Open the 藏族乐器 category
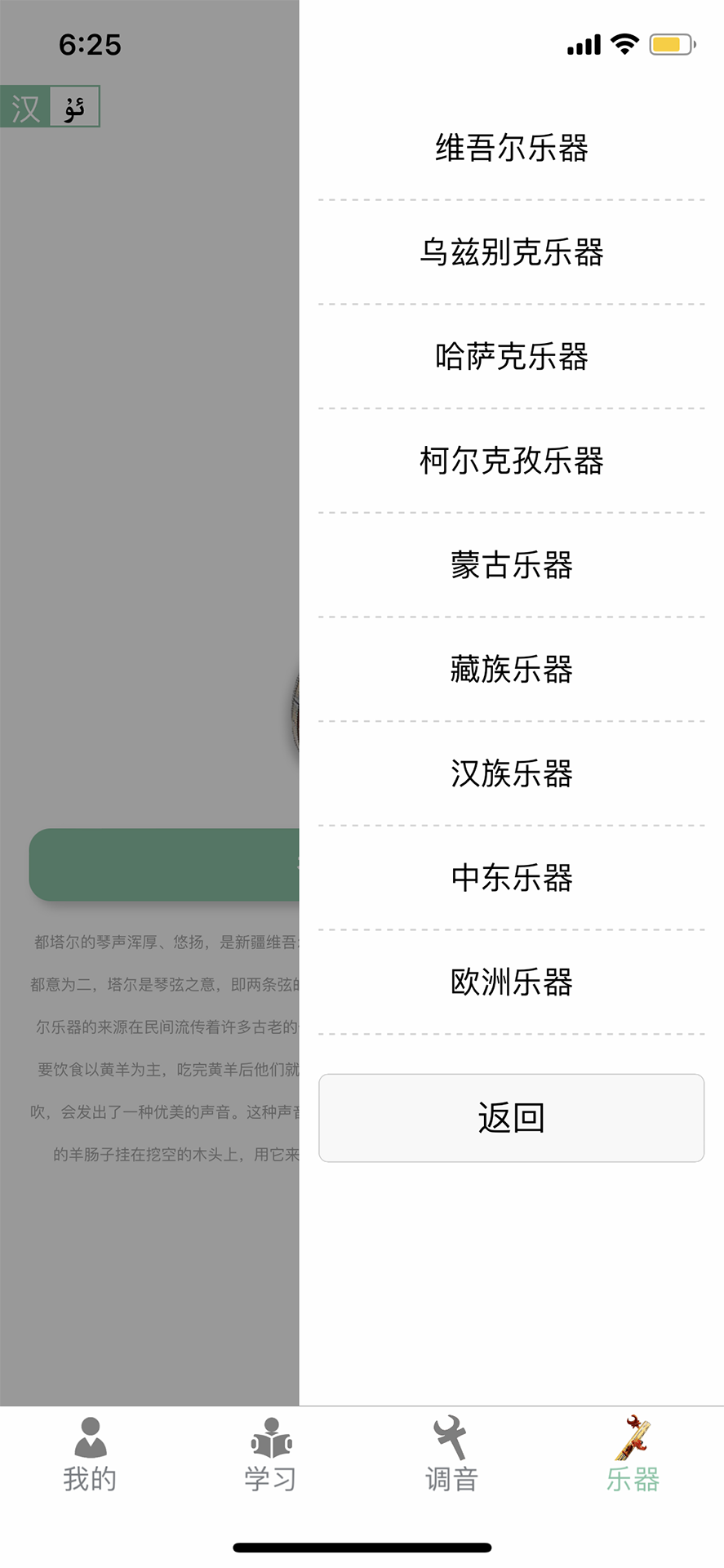This screenshot has height=1568, width=724. 511,670
